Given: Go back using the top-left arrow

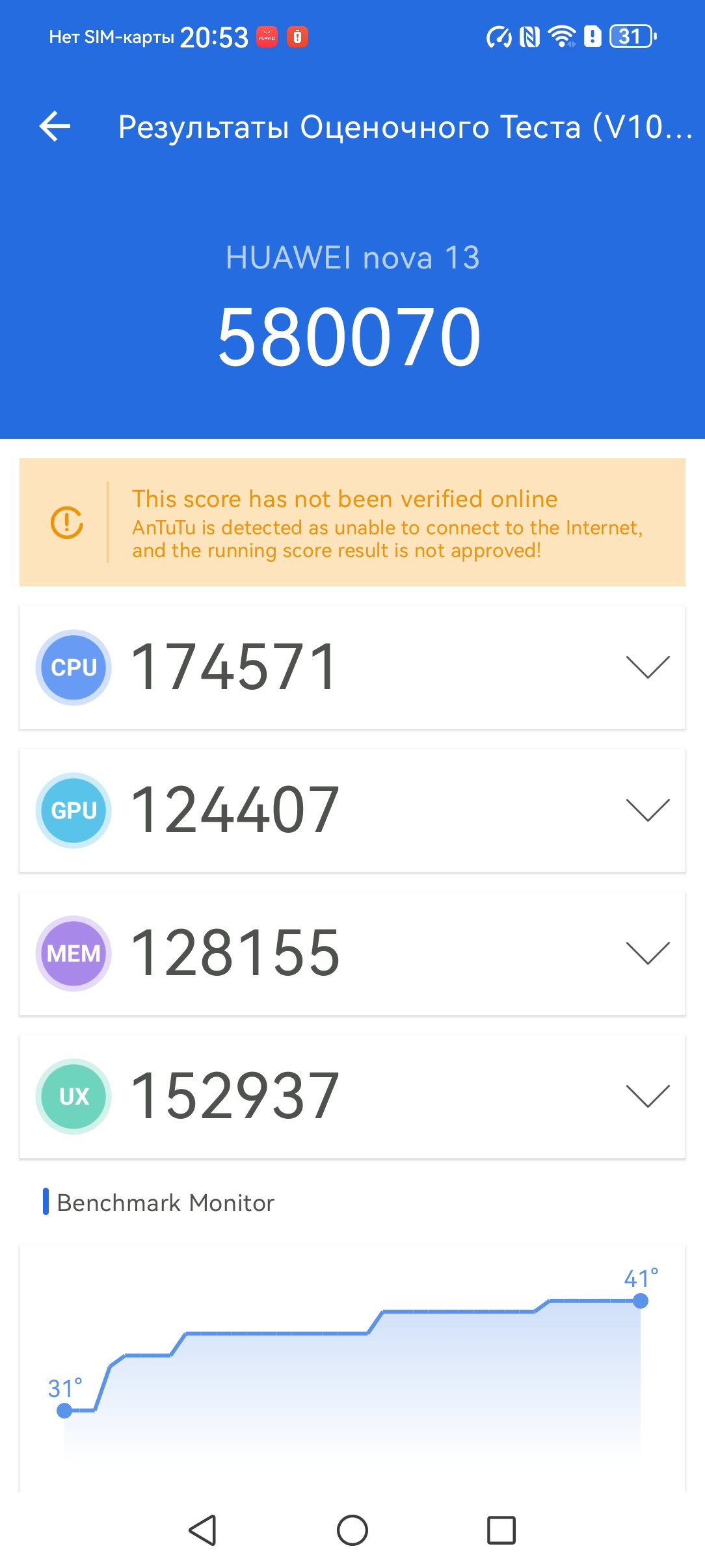Looking at the screenshot, I should (x=55, y=126).
